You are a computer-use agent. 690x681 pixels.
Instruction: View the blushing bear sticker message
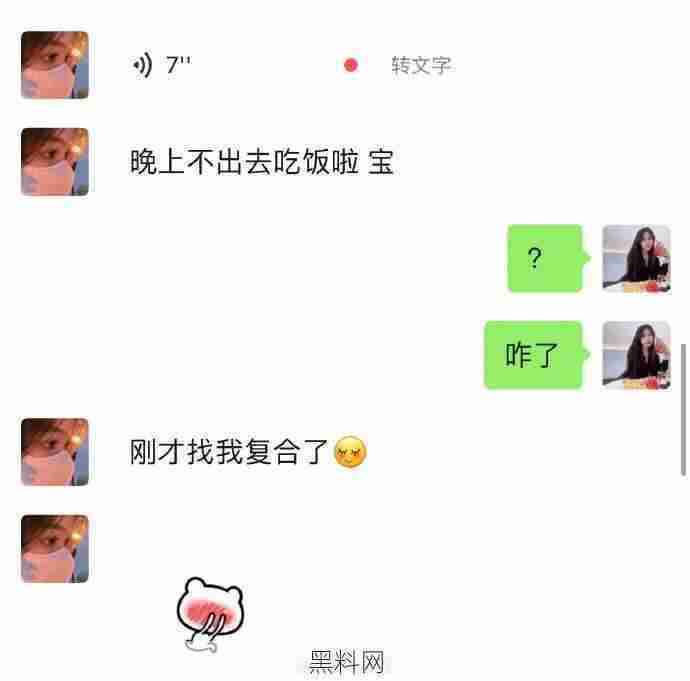click(x=210, y=614)
